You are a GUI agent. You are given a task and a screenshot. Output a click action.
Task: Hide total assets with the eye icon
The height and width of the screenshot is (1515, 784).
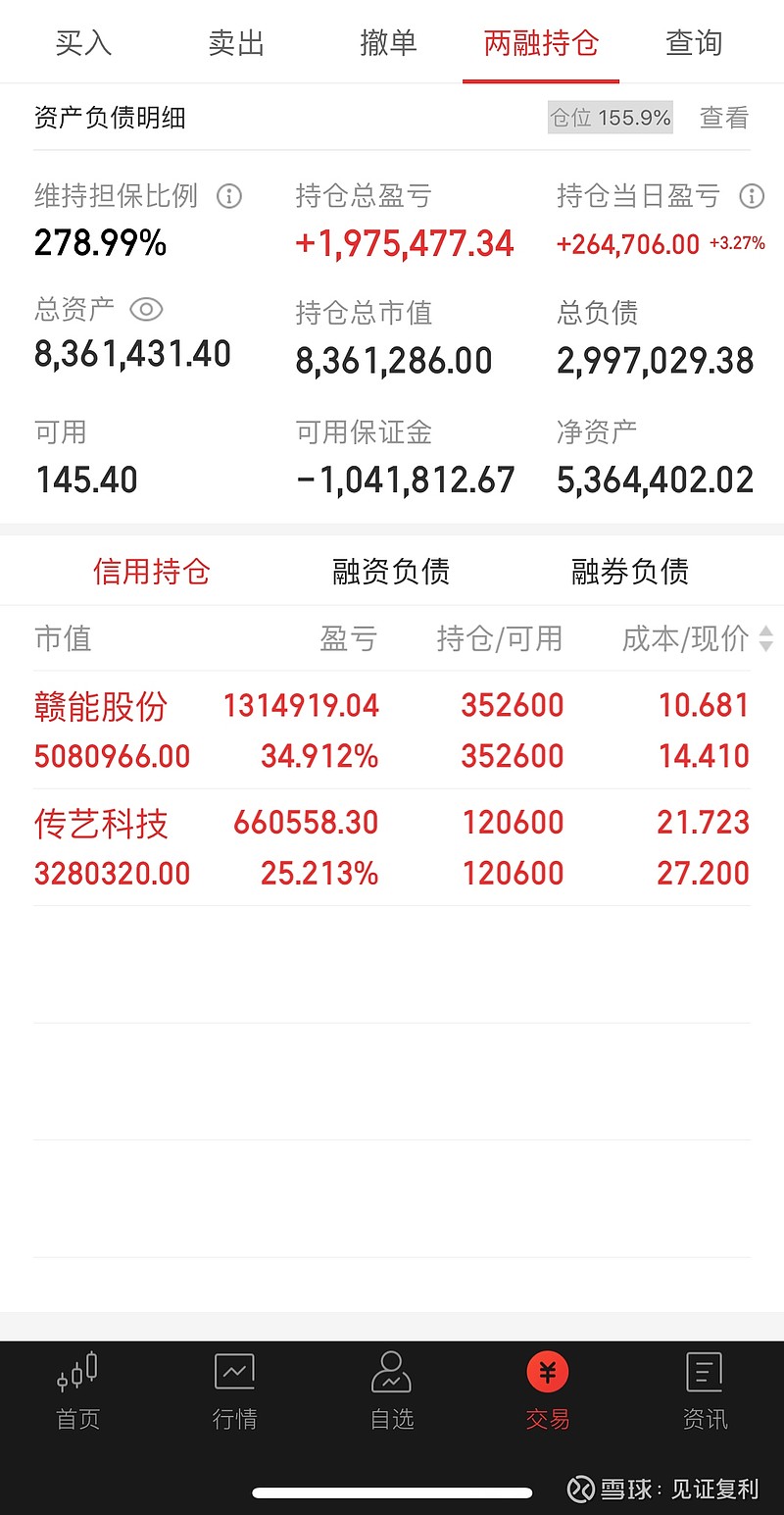click(x=146, y=310)
